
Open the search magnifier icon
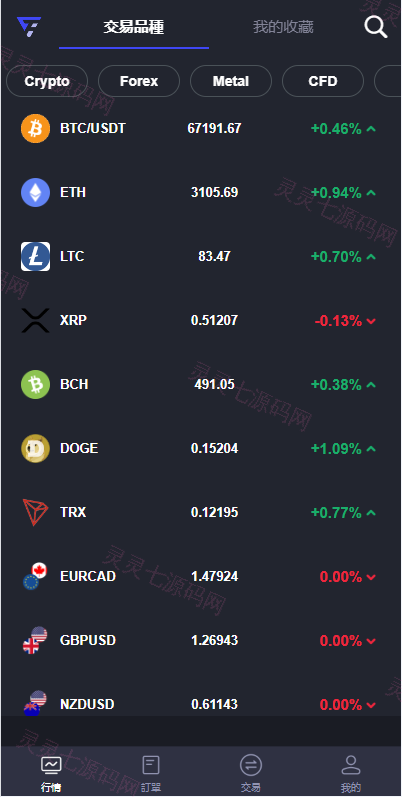point(376,27)
